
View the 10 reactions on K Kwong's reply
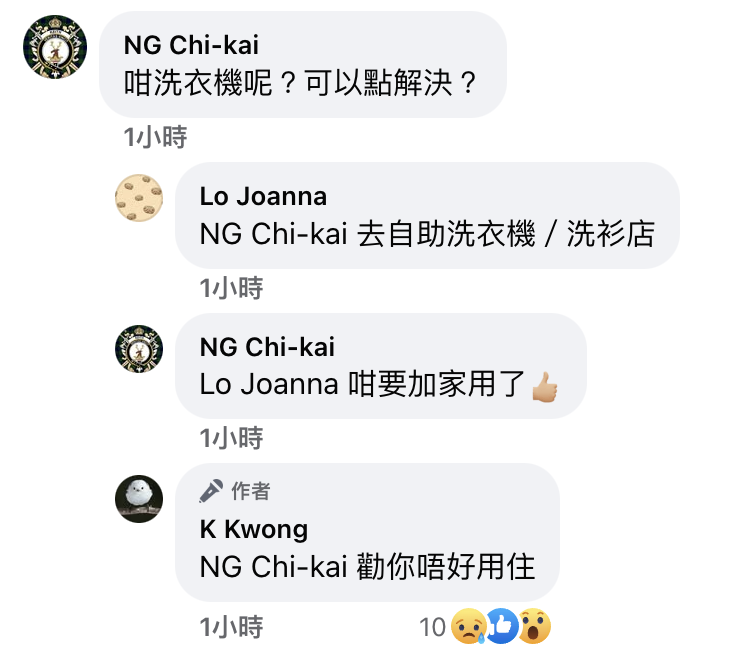485,627
